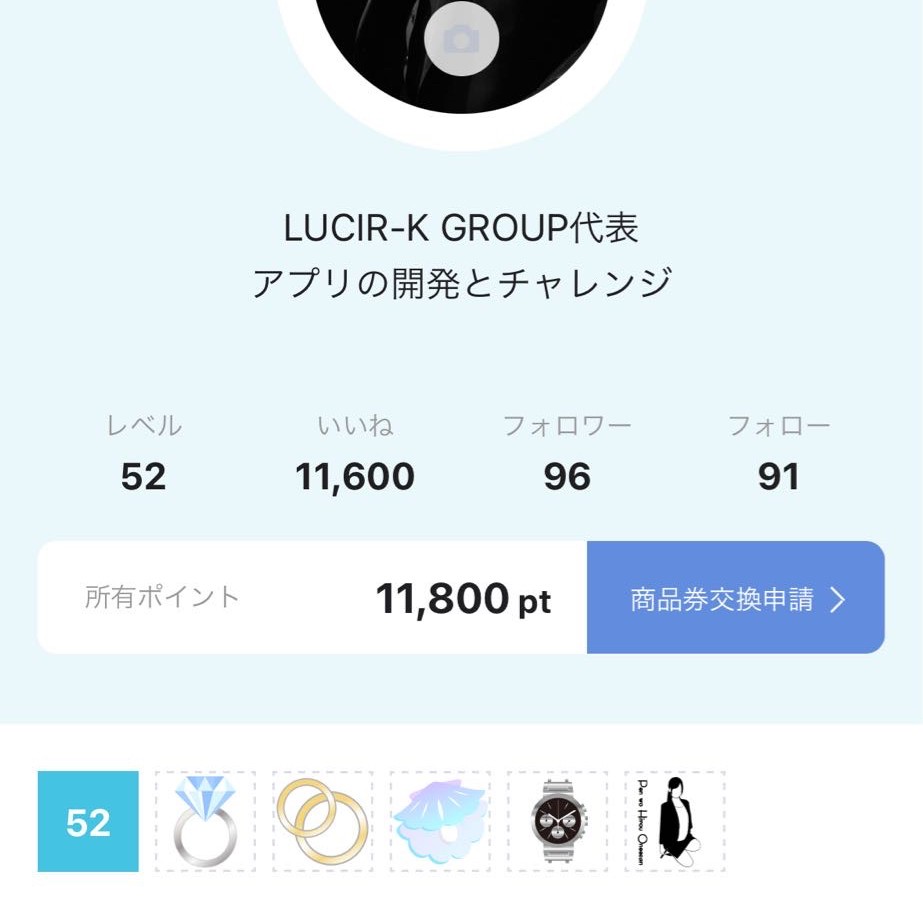
Task: Select the level 52 badge
Action: click(88, 821)
